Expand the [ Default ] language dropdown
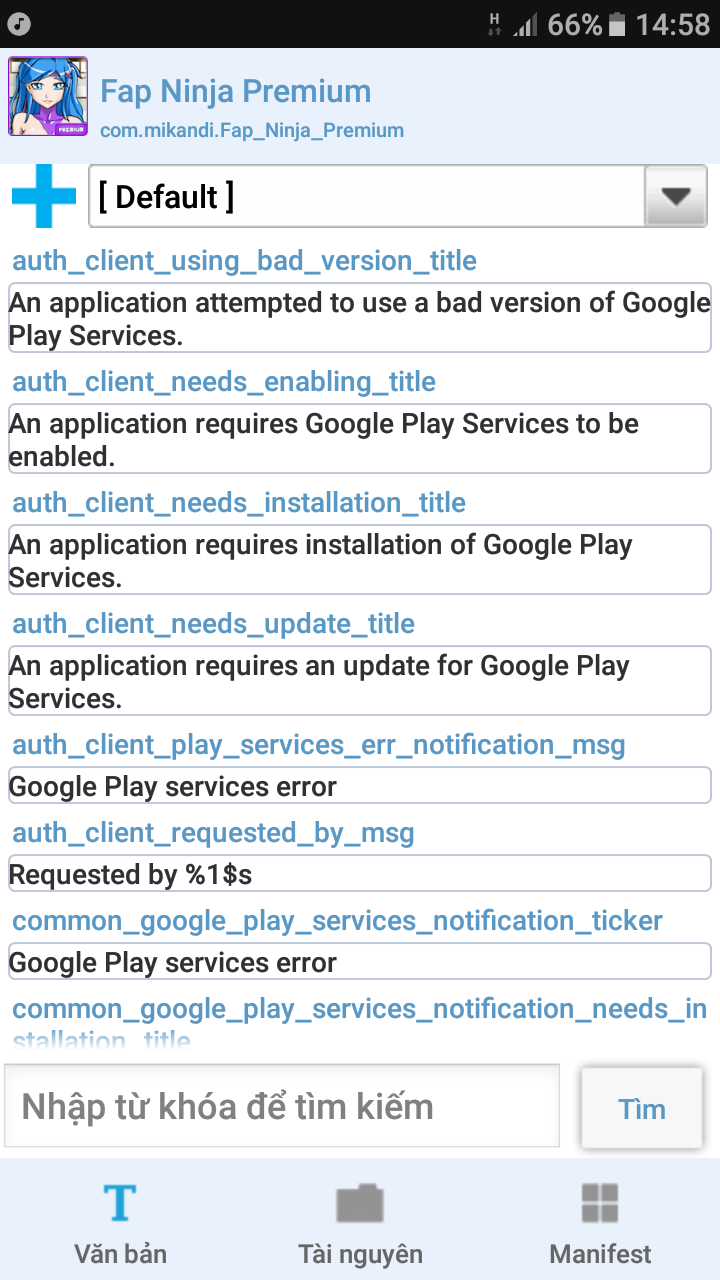Viewport: 720px width, 1280px height. [x=676, y=196]
